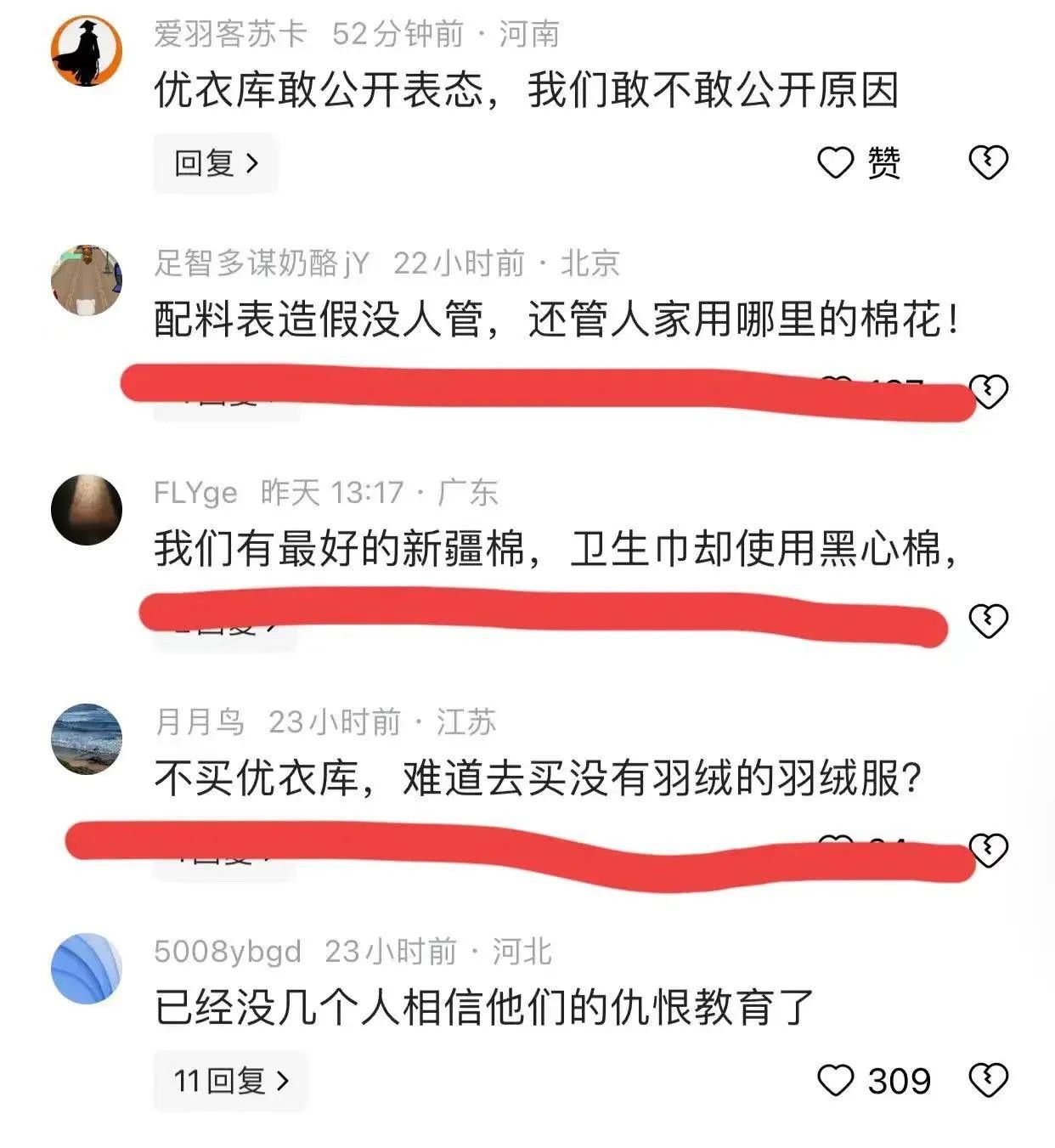Dislike 月月鸟's comment about 羽绒服

coord(988,850)
